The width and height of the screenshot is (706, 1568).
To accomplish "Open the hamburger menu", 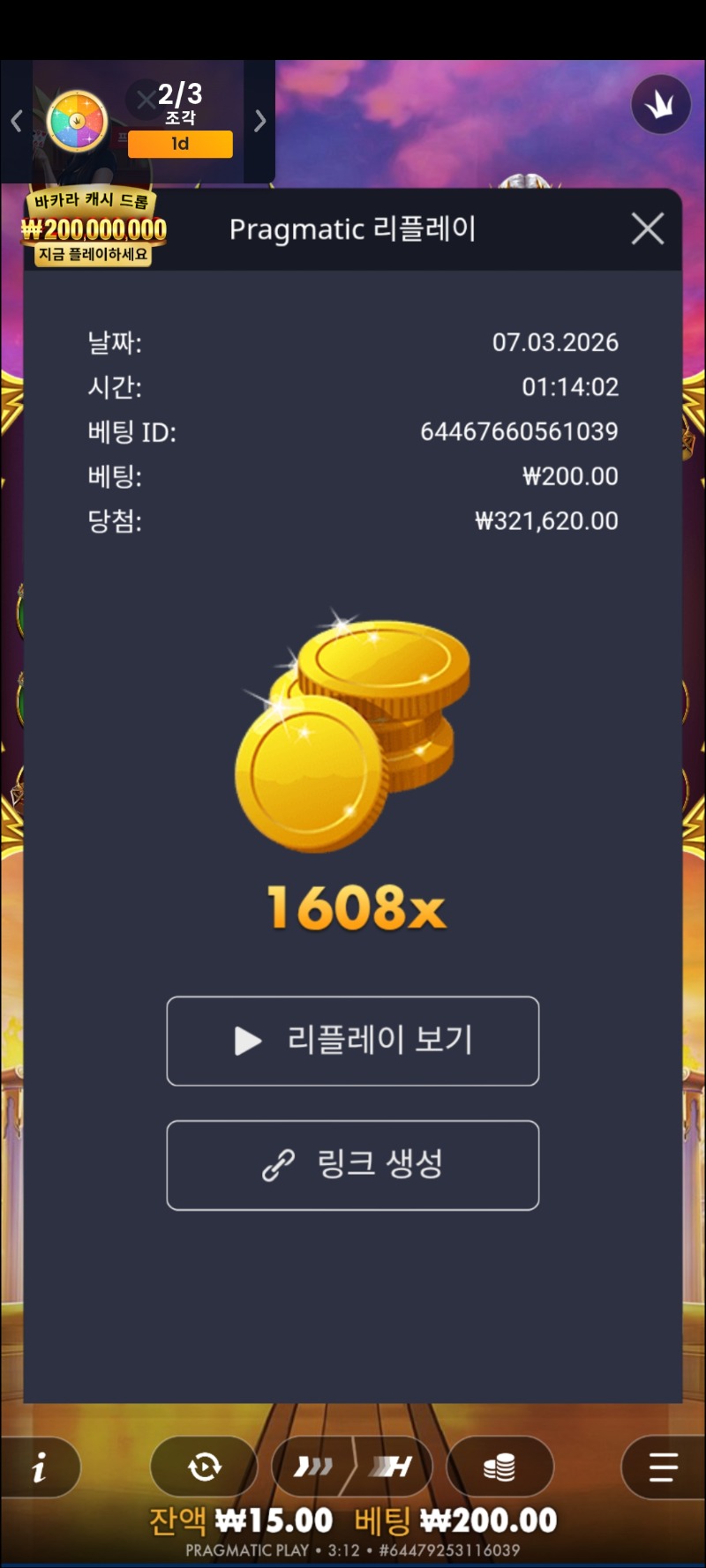I will (662, 1467).
